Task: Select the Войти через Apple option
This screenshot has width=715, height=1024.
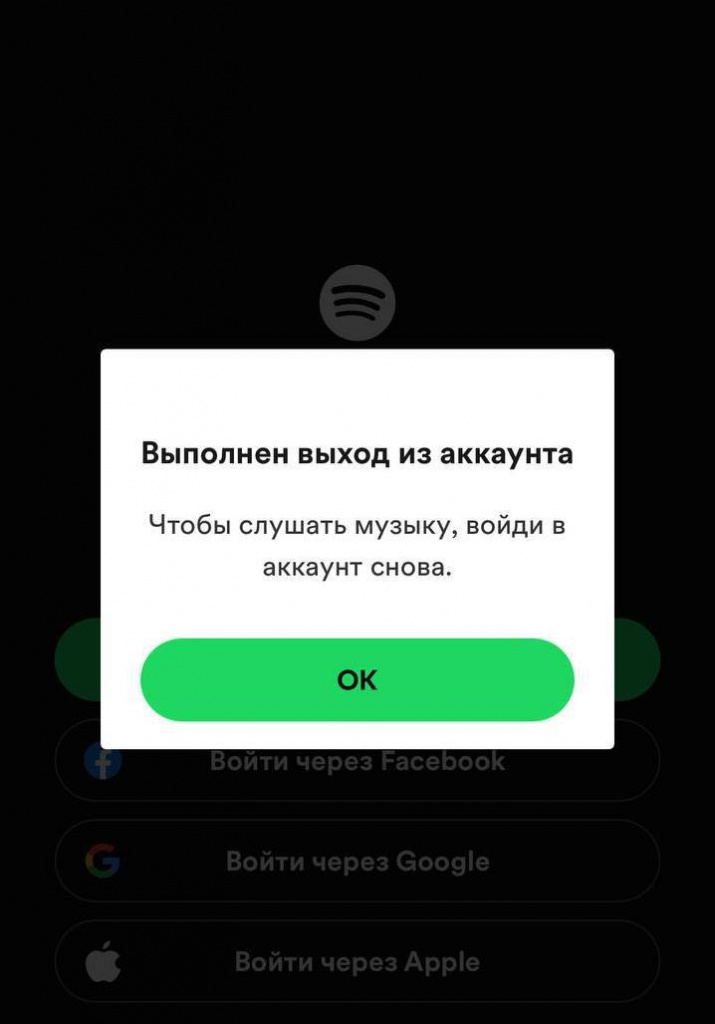Action: tap(357, 962)
